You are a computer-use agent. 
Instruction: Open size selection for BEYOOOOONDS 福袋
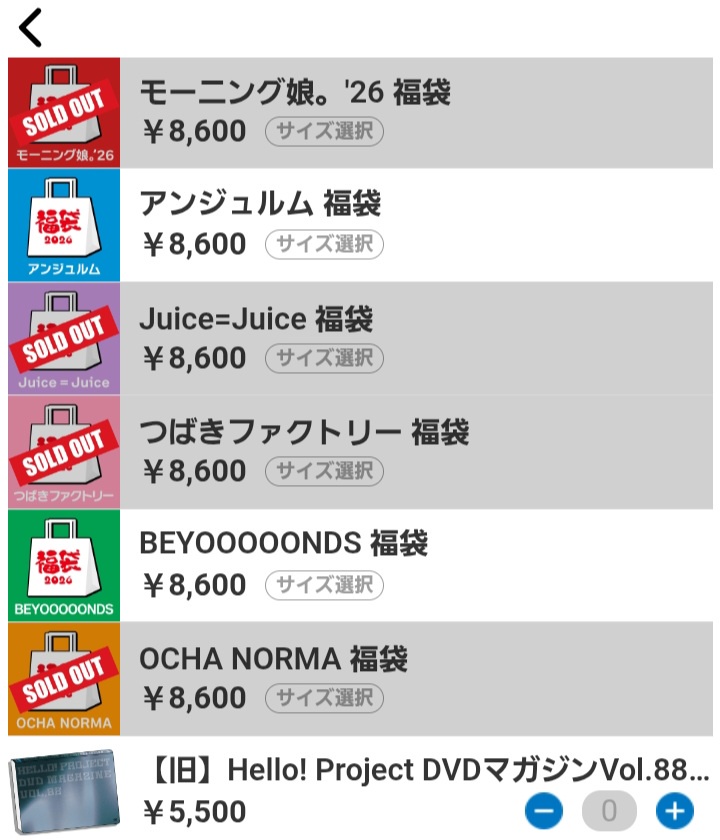pos(324,584)
